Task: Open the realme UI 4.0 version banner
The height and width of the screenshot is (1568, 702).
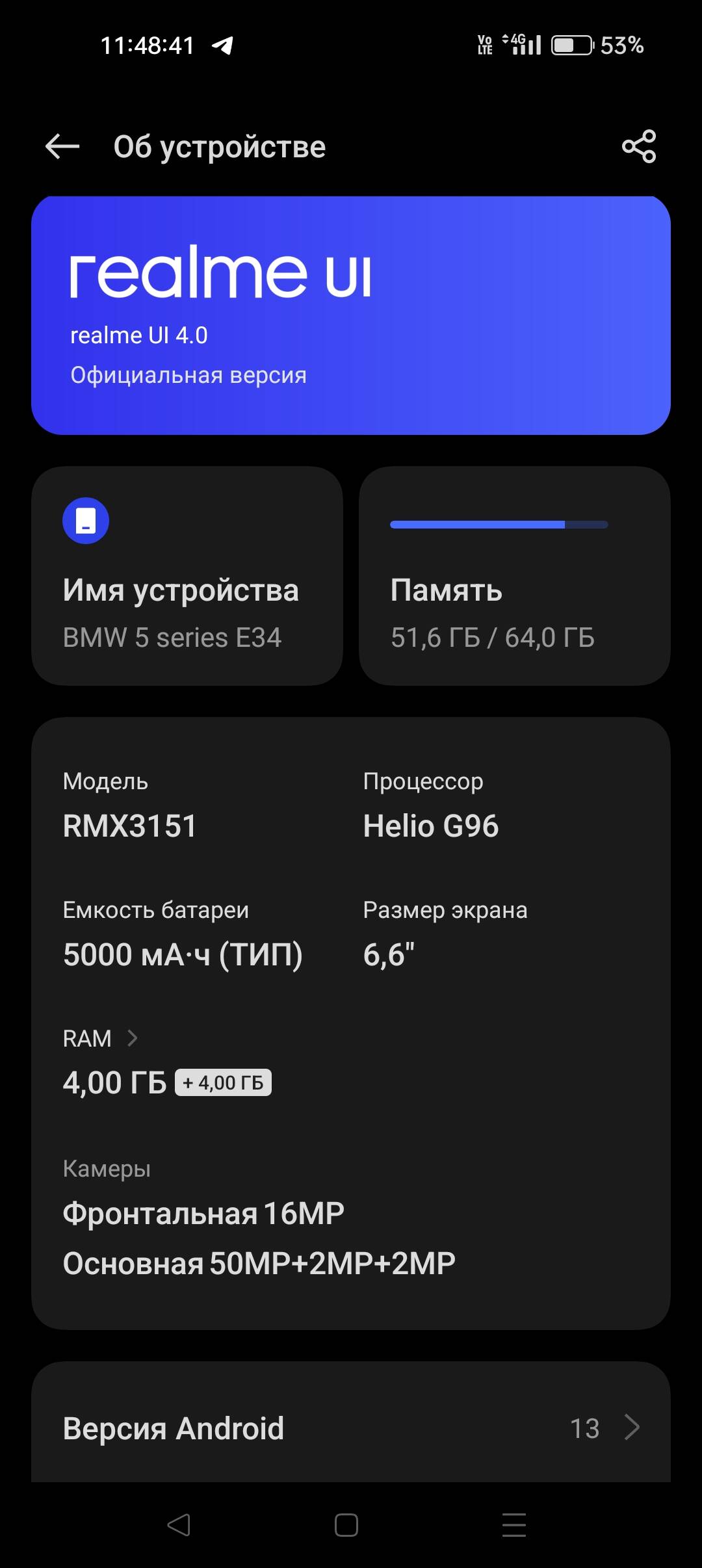Action: [351, 315]
